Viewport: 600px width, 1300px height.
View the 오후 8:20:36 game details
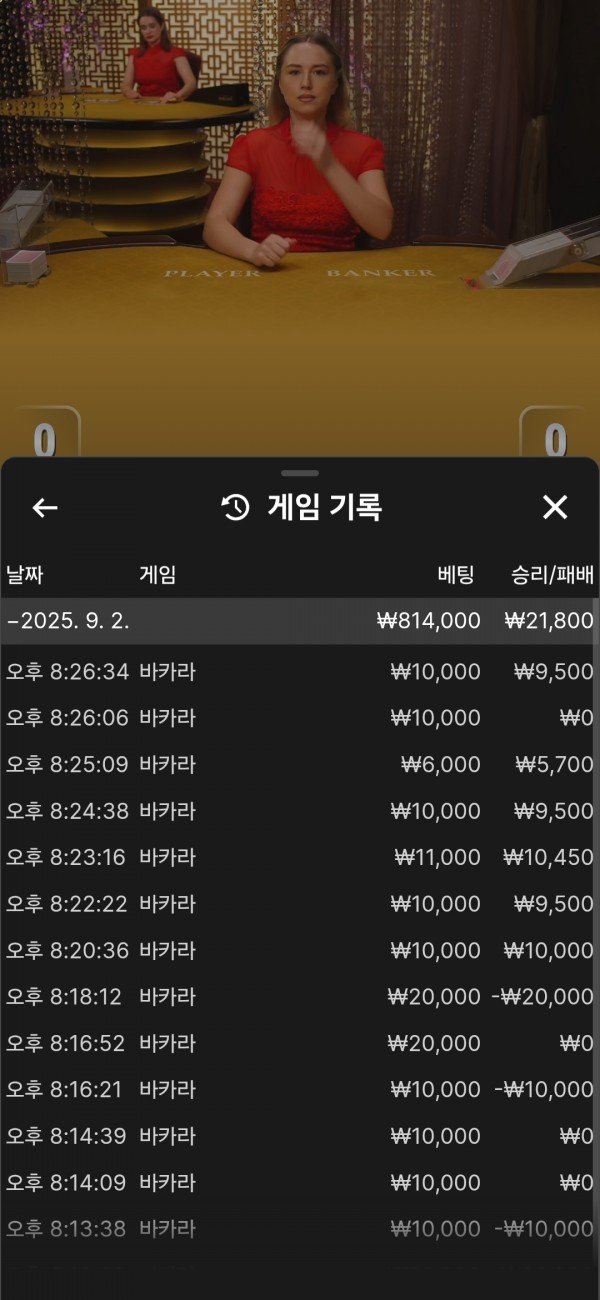300,950
